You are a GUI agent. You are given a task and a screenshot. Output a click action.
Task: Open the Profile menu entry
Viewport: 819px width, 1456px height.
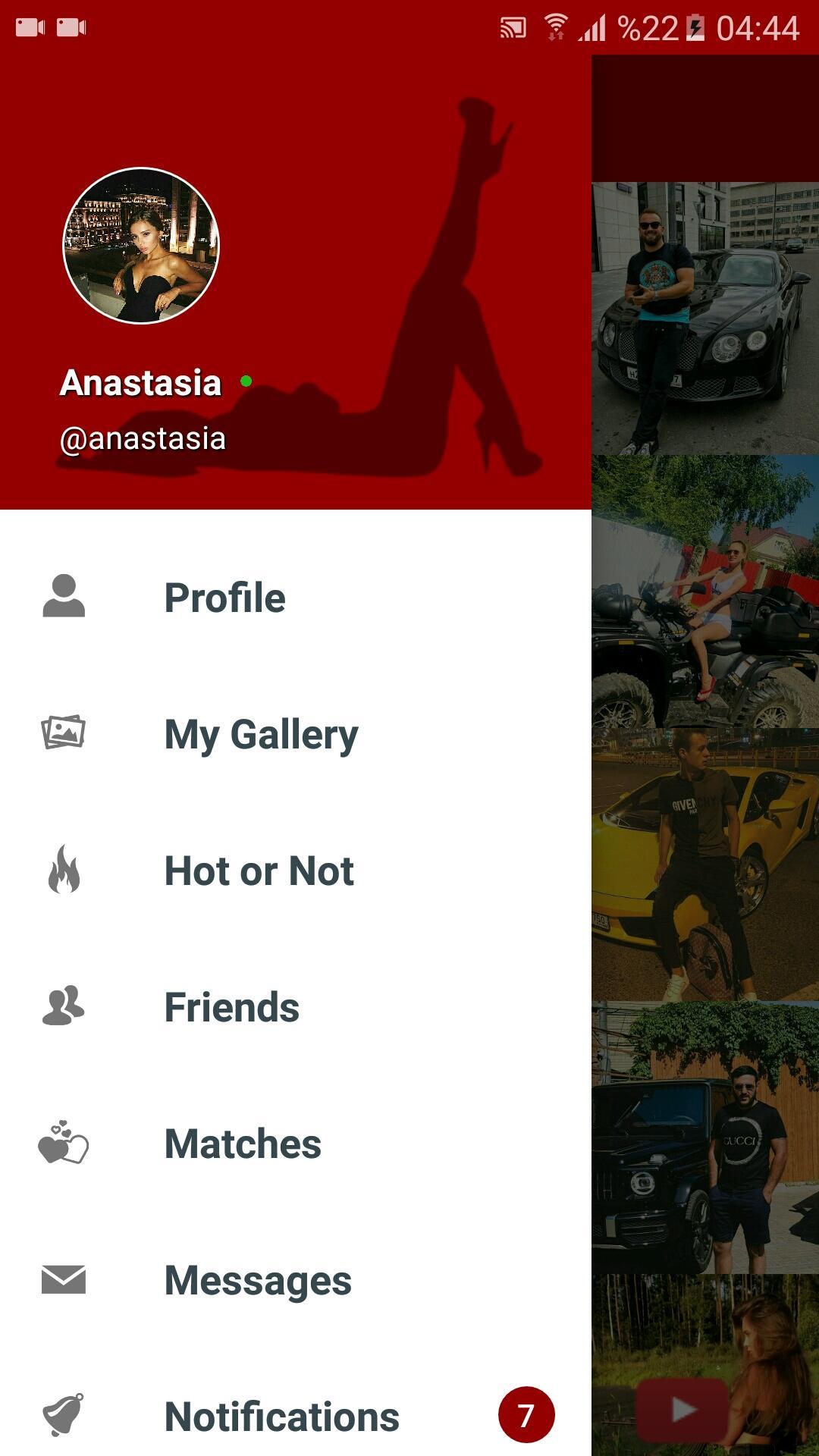225,598
